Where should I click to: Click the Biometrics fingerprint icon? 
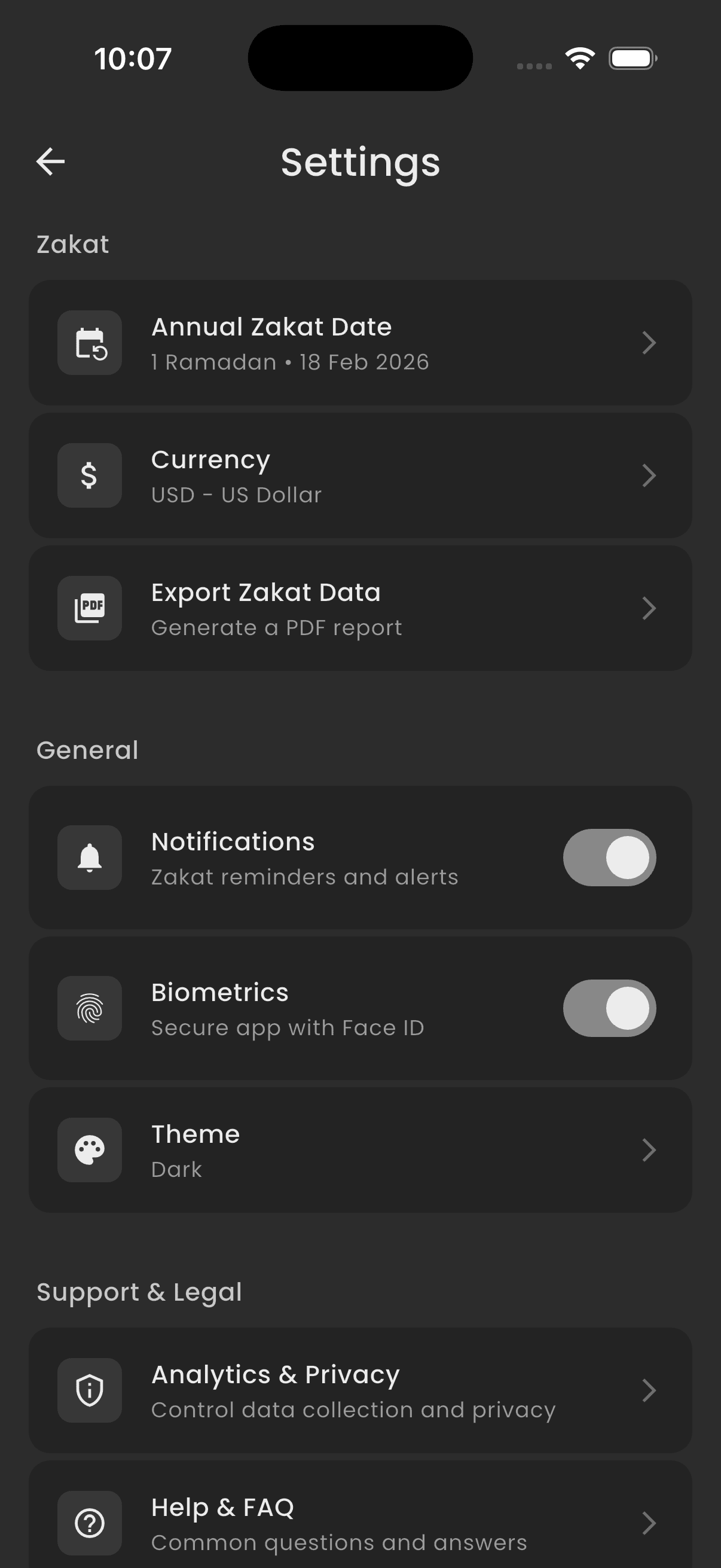[x=90, y=1009]
